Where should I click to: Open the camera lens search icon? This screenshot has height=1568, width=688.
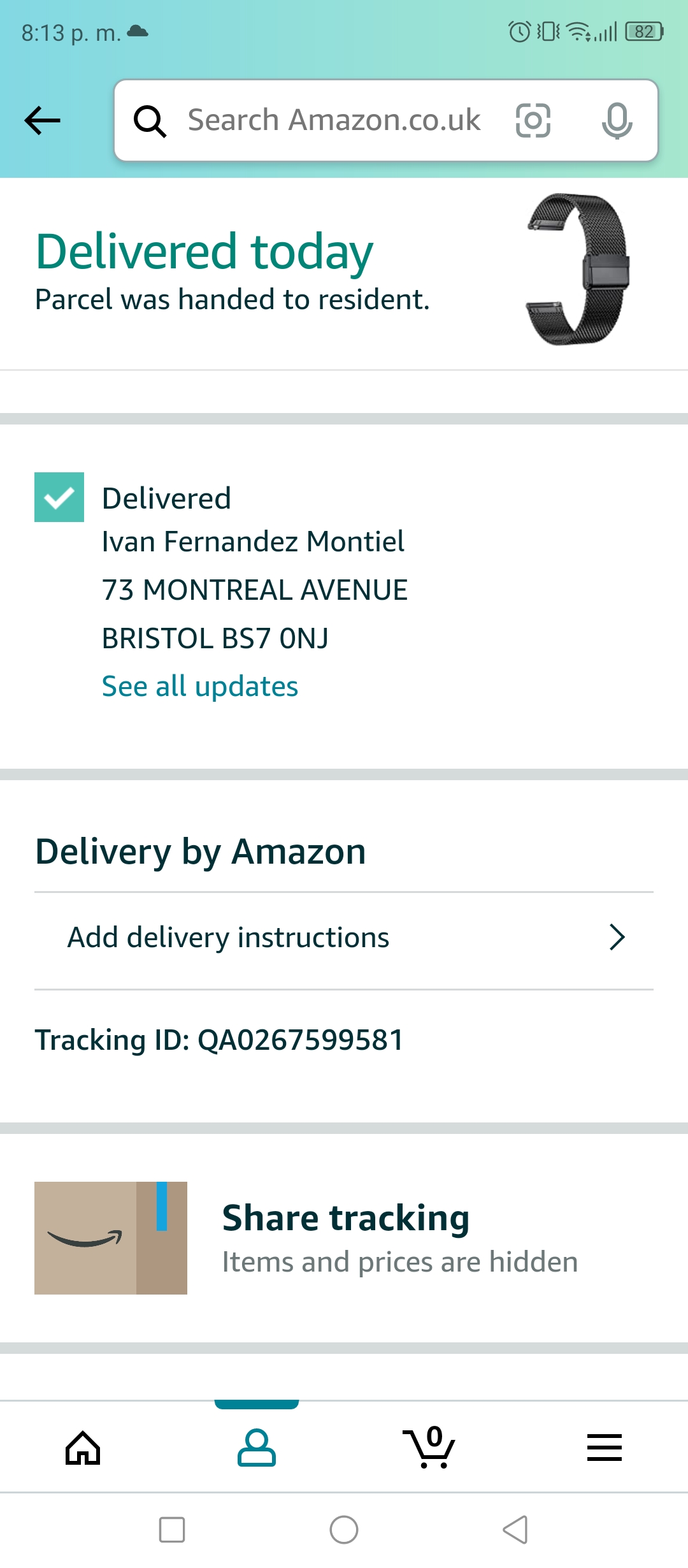[x=533, y=120]
